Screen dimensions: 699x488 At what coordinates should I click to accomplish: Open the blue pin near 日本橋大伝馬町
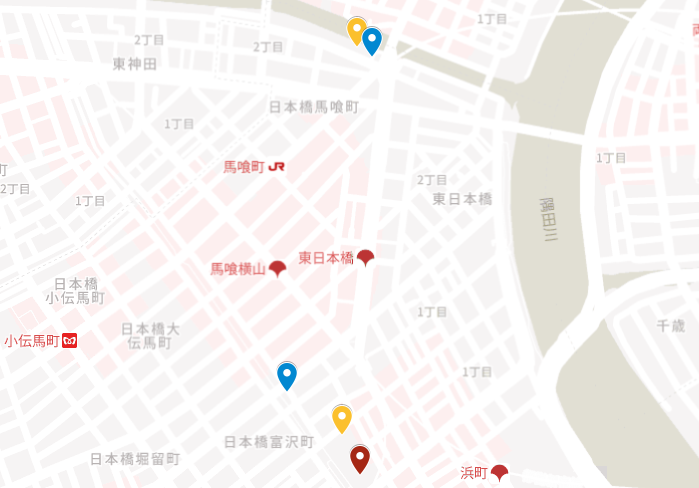coord(287,374)
